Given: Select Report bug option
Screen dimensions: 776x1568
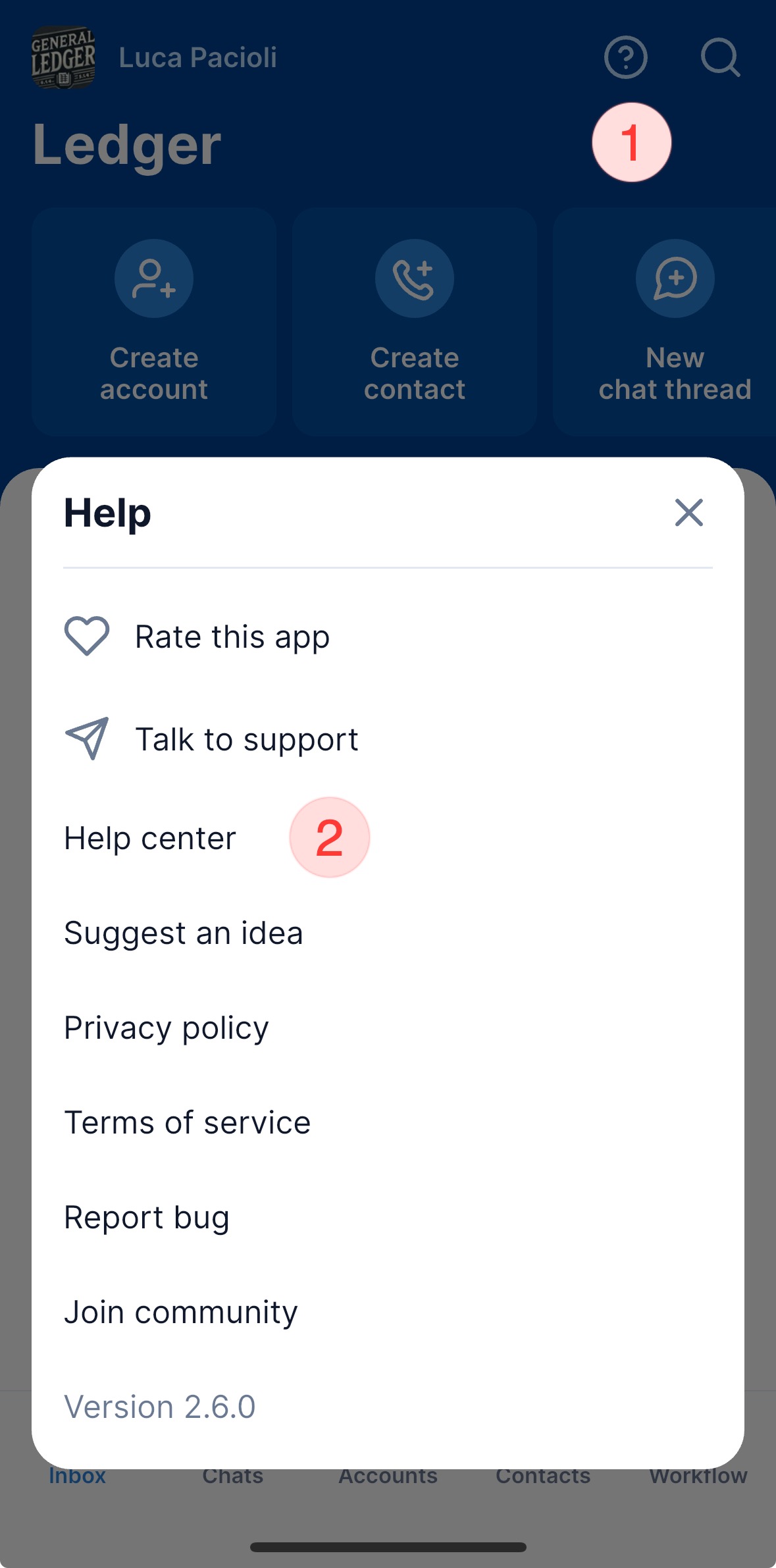Looking at the screenshot, I should pos(147,1217).
